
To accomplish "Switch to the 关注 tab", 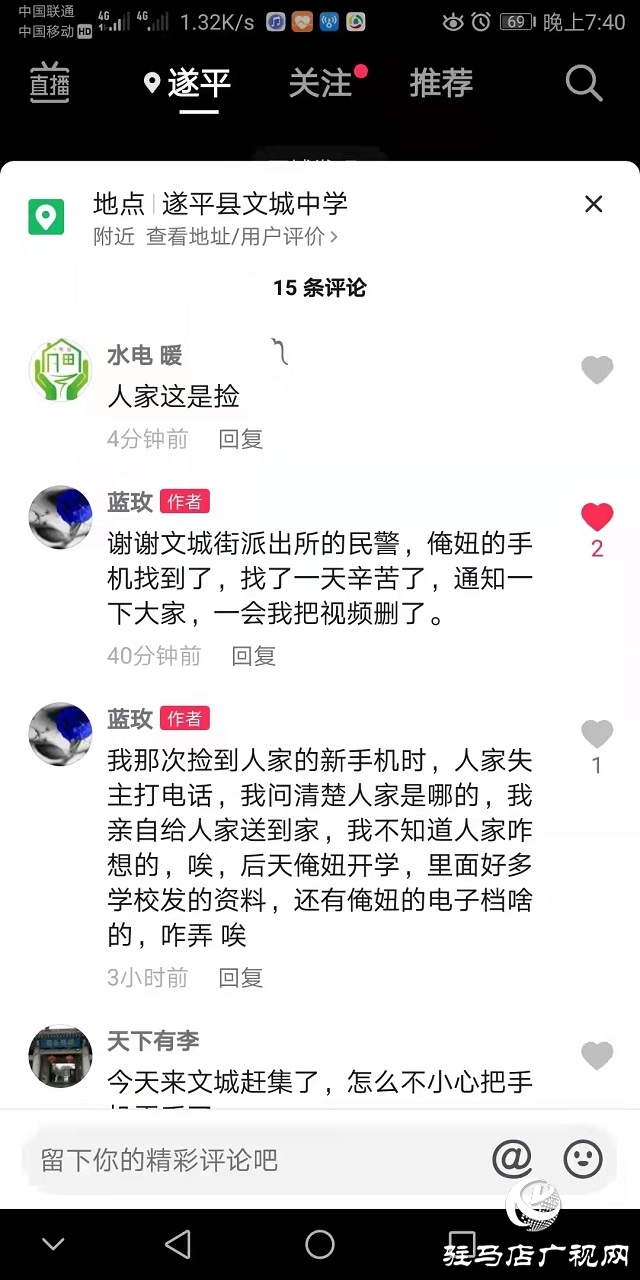I will (x=321, y=84).
